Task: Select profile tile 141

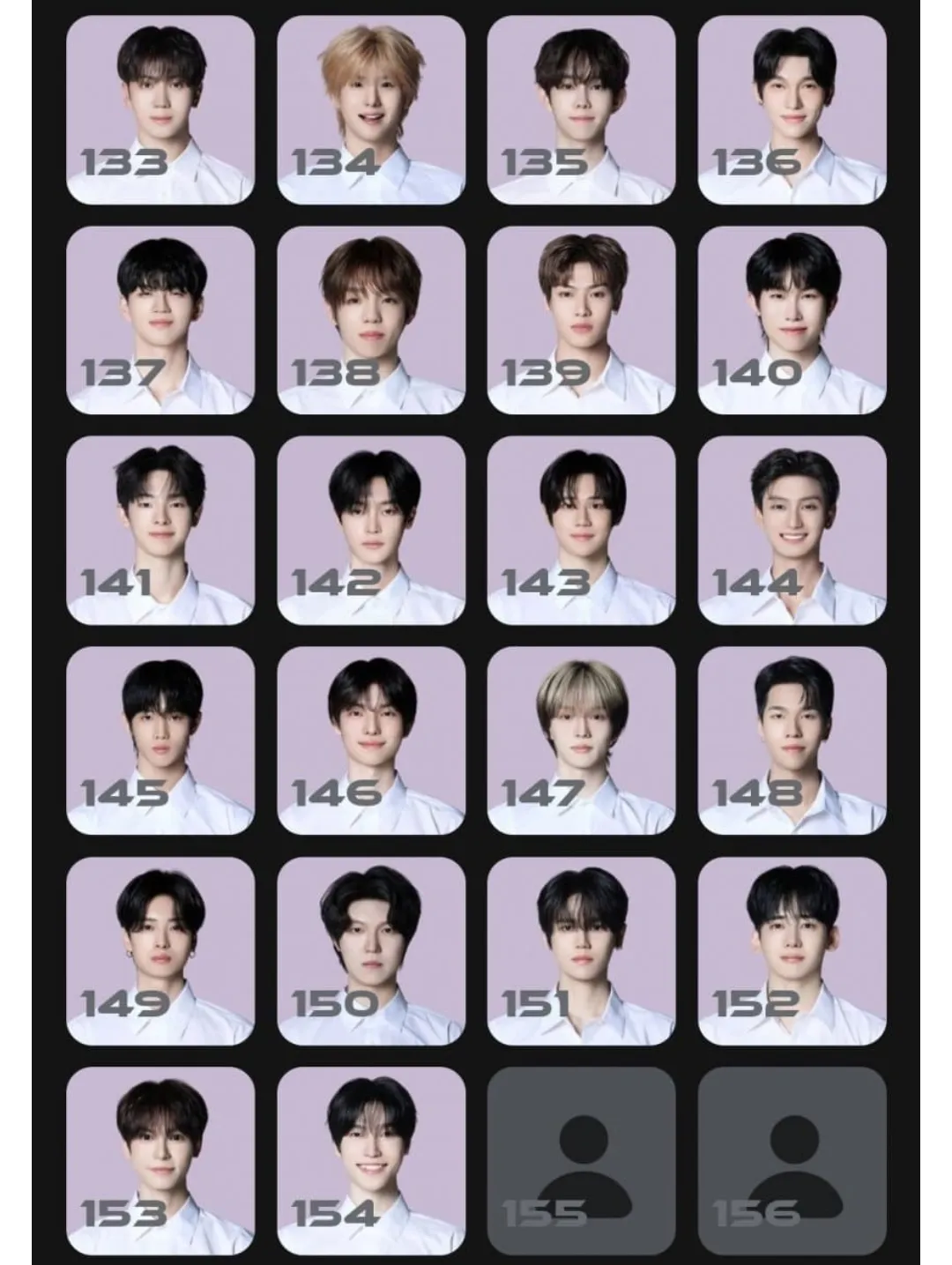Action: tap(160, 531)
